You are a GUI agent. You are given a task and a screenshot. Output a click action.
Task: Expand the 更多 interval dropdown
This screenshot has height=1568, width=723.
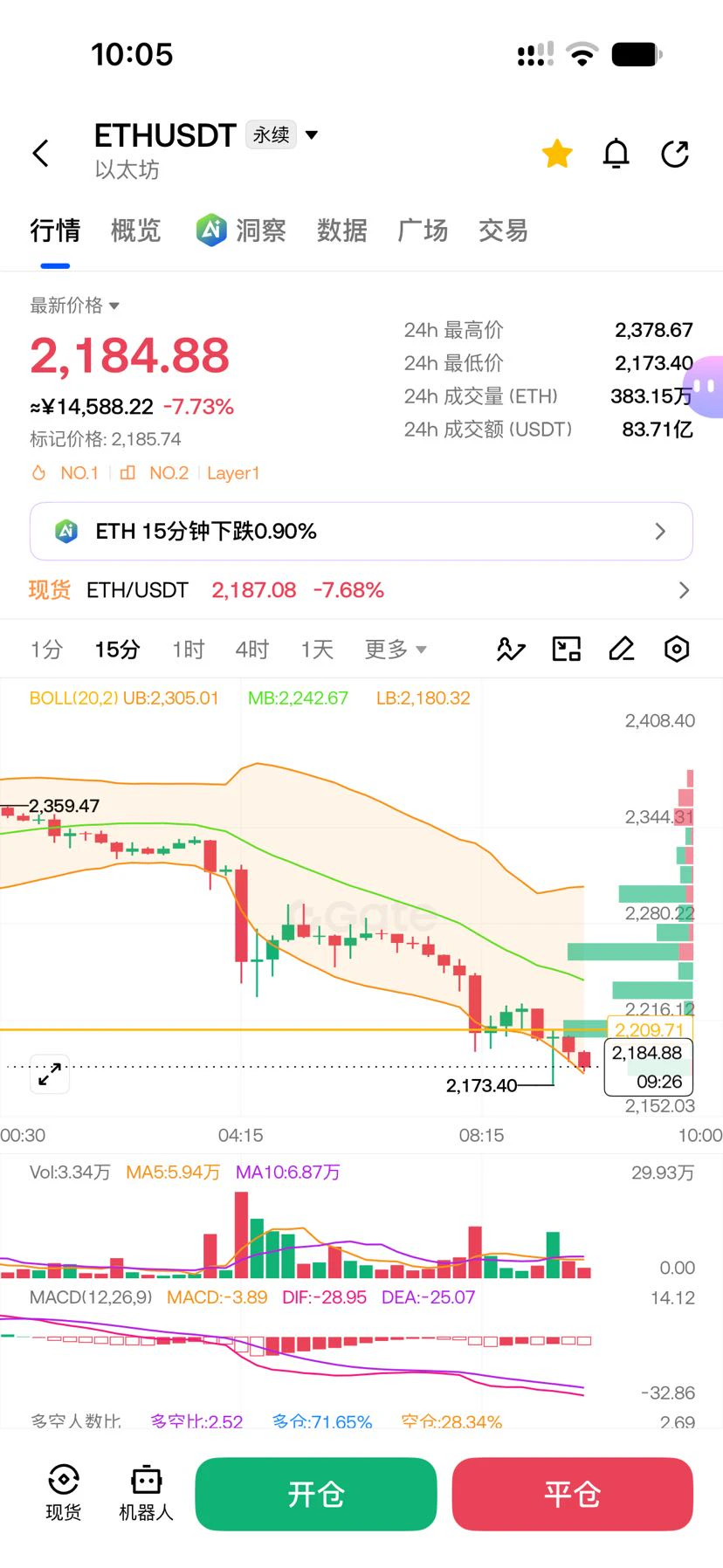396,650
